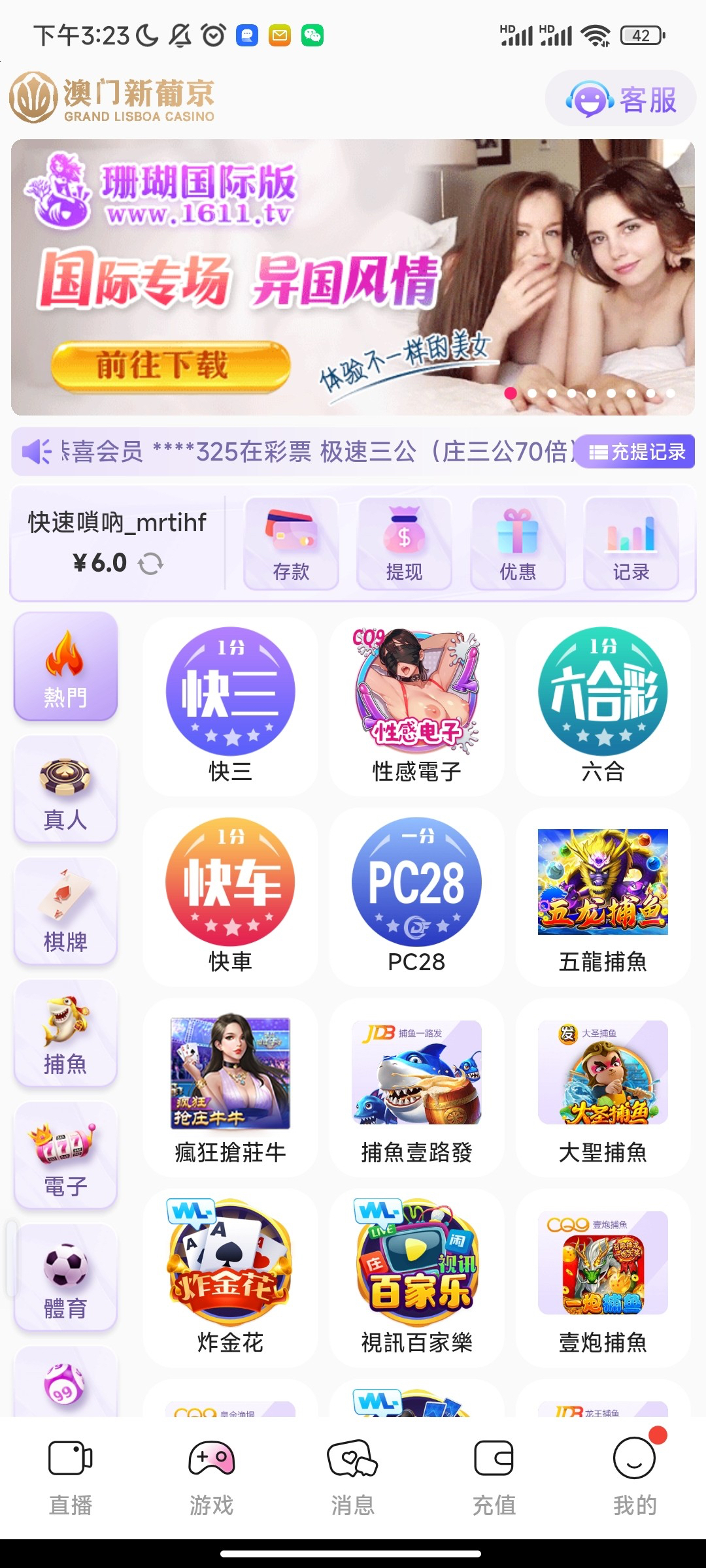Launch the 快三 game
Screen dimensions: 706x1568
[230, 706]
